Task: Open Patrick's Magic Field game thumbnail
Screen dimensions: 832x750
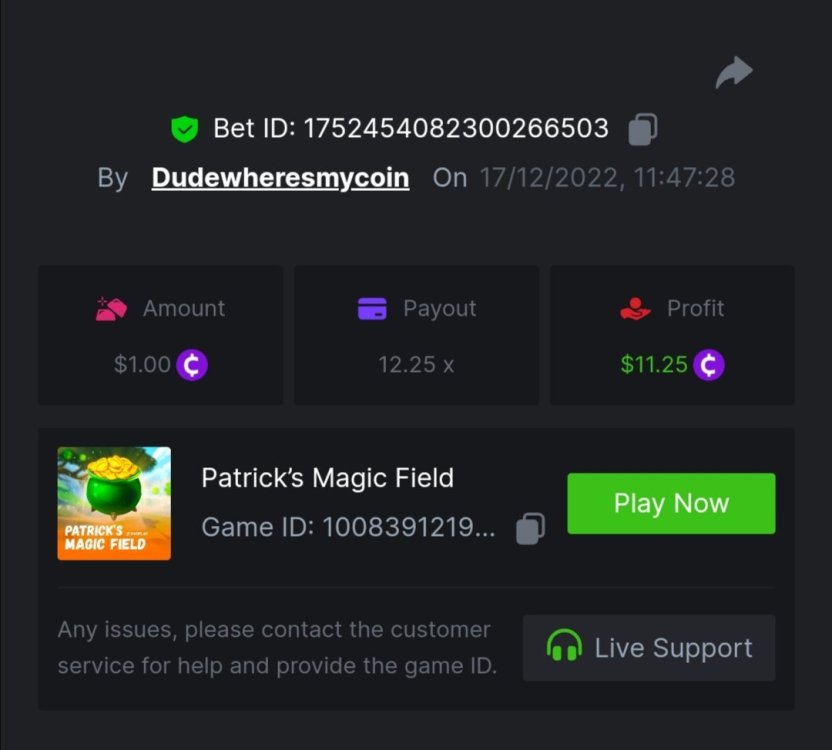Action: [114, 503]
